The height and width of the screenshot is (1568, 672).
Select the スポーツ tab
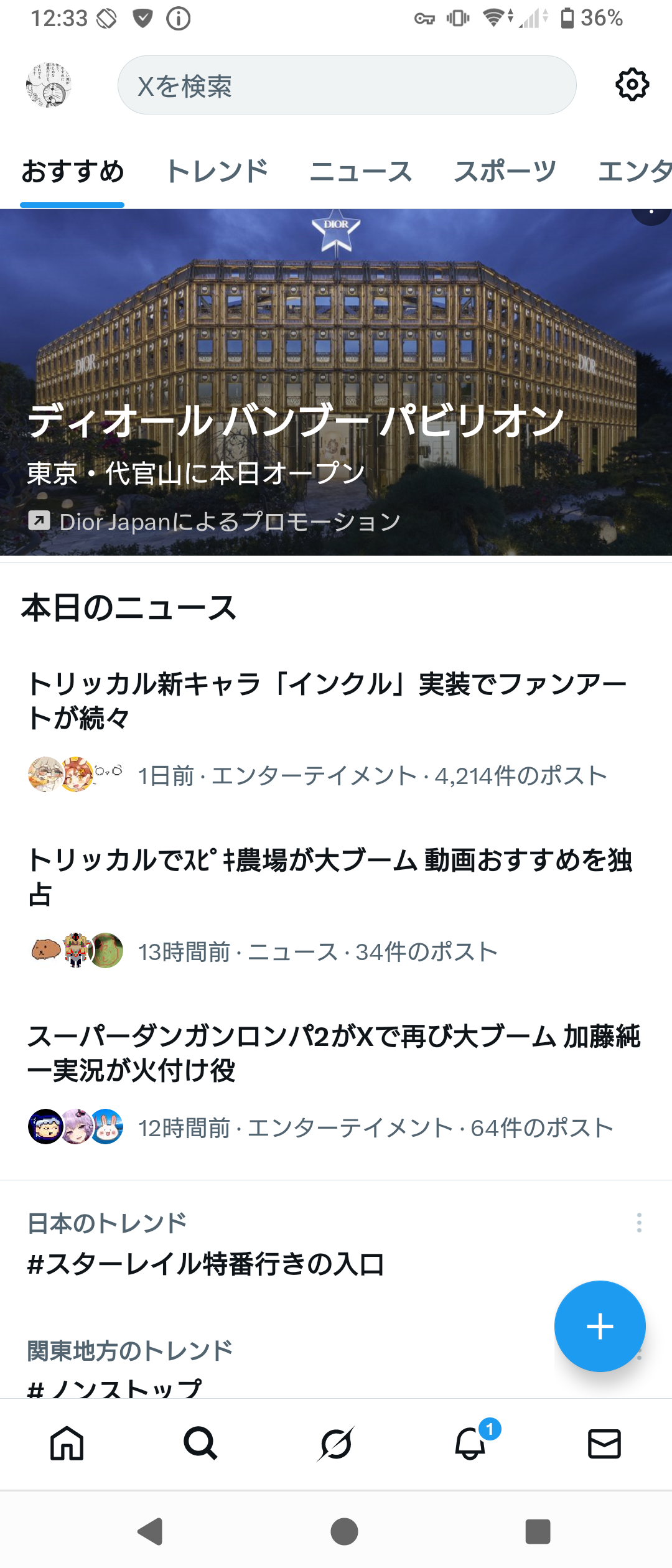[505, 171]
